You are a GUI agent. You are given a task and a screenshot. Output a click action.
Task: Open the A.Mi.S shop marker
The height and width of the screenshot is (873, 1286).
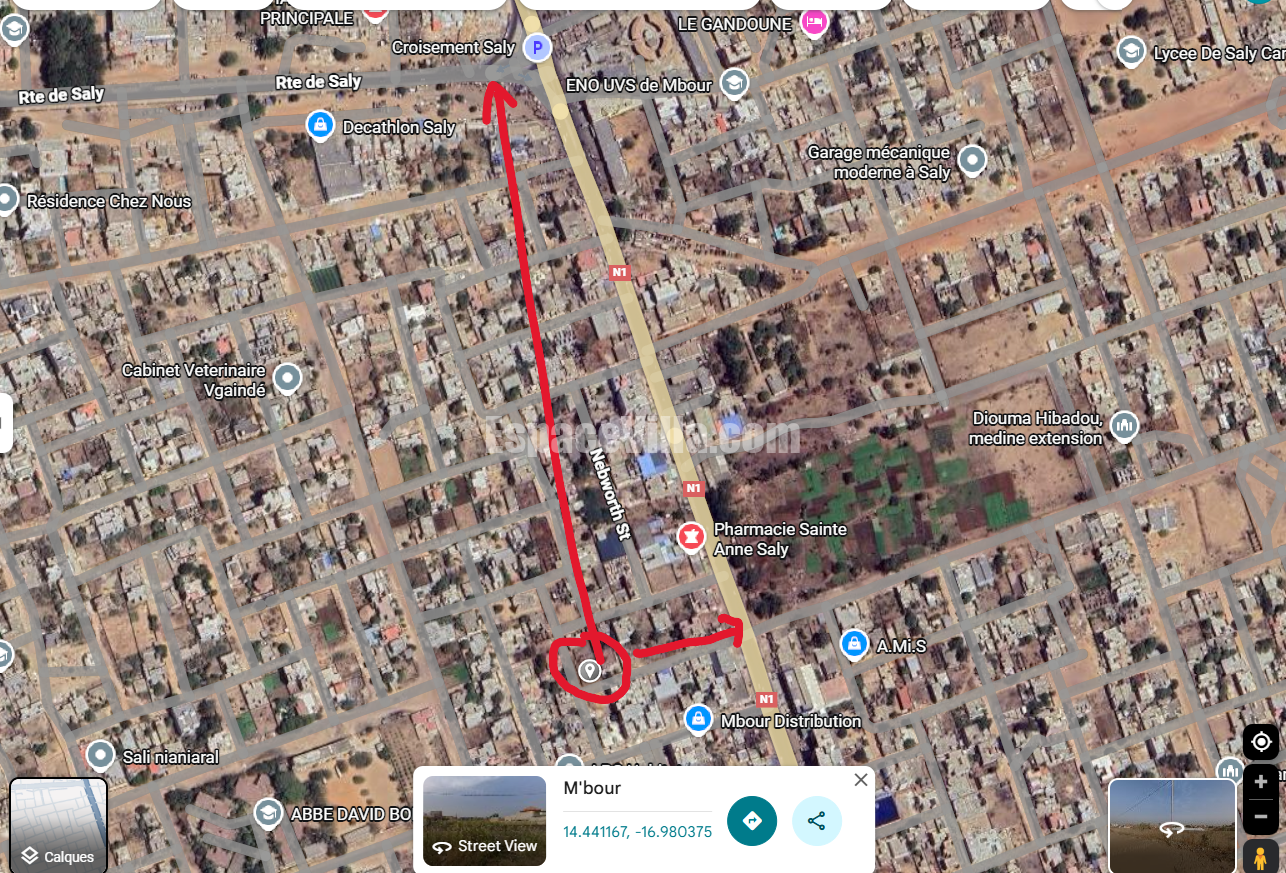point(853,645)
